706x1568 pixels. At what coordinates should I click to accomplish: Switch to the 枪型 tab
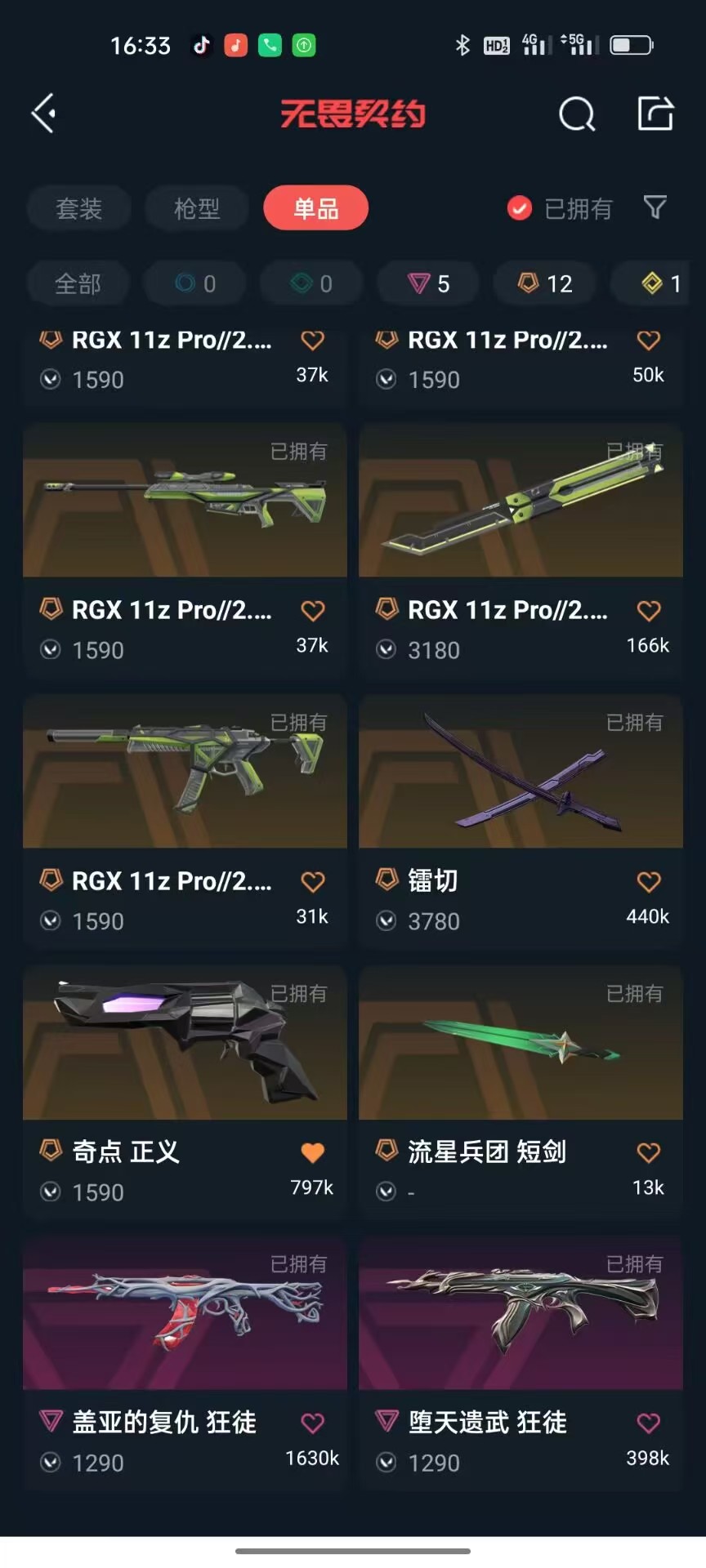[197, 208]
